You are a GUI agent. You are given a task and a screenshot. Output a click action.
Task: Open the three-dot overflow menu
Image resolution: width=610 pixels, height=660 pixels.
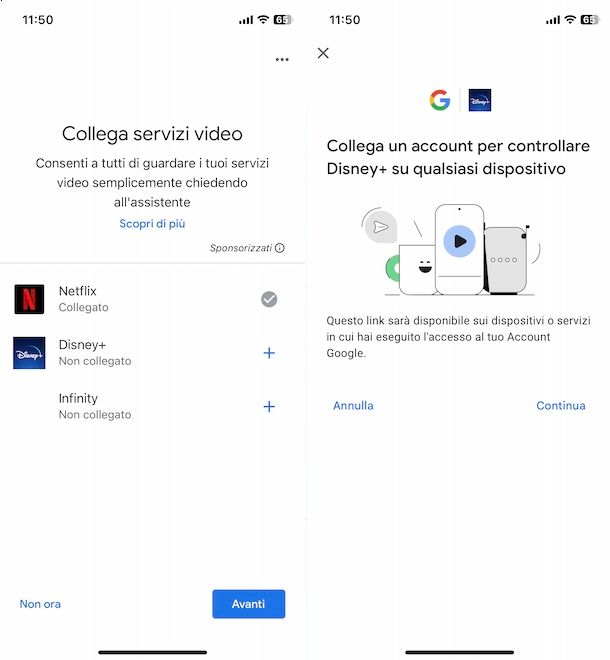pyautogui.click(x=282, y=60)
